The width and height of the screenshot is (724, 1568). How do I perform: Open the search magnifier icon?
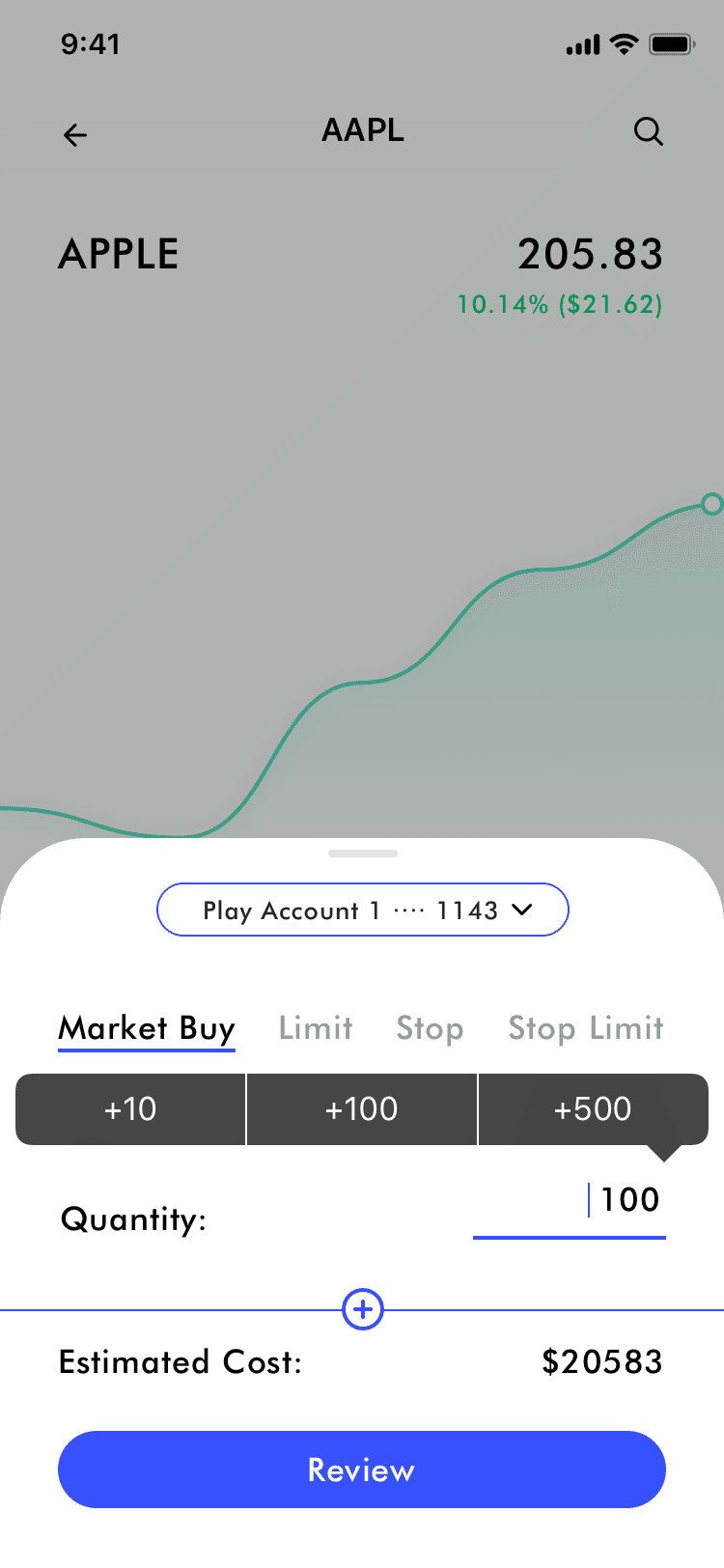(x=648, y=131)
